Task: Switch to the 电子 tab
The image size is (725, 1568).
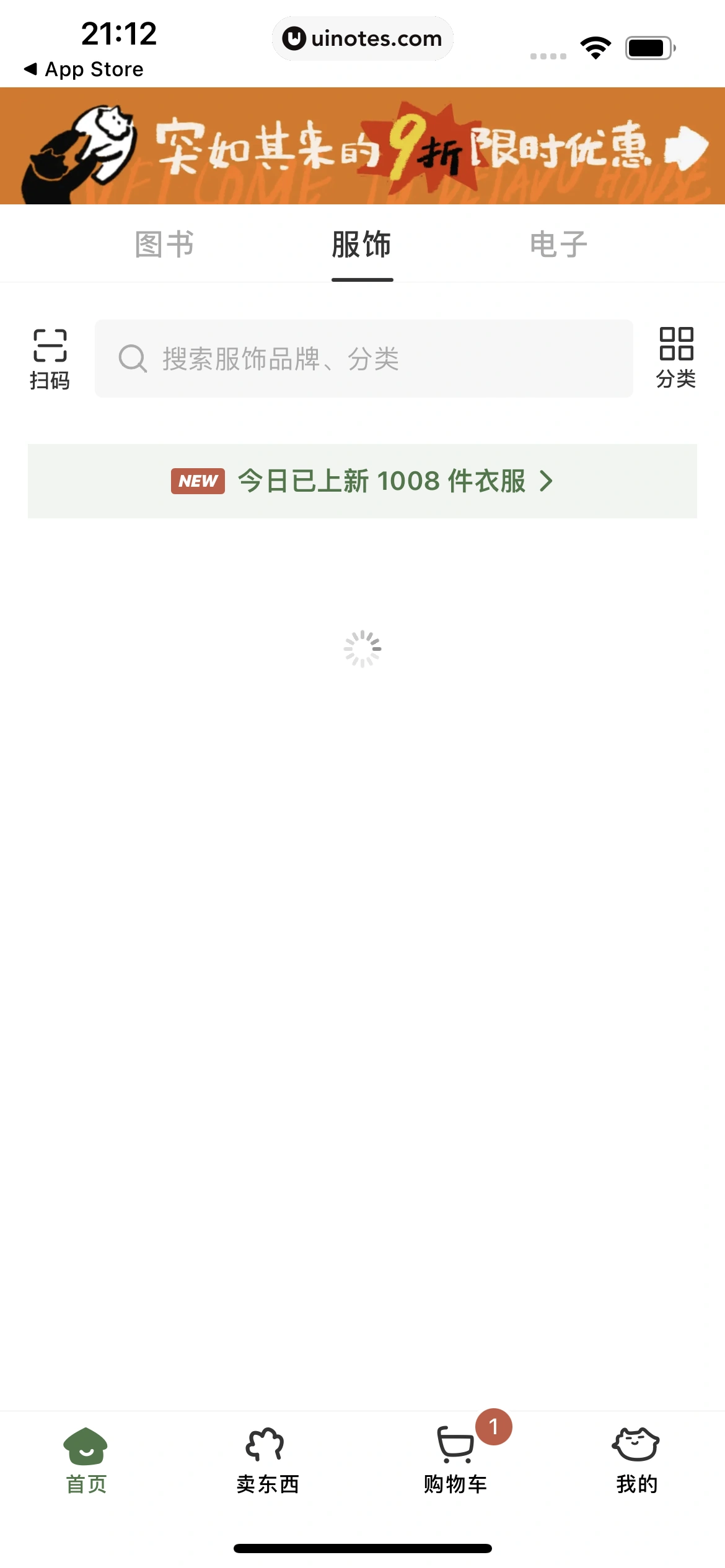Action: [x=558, y=243]
